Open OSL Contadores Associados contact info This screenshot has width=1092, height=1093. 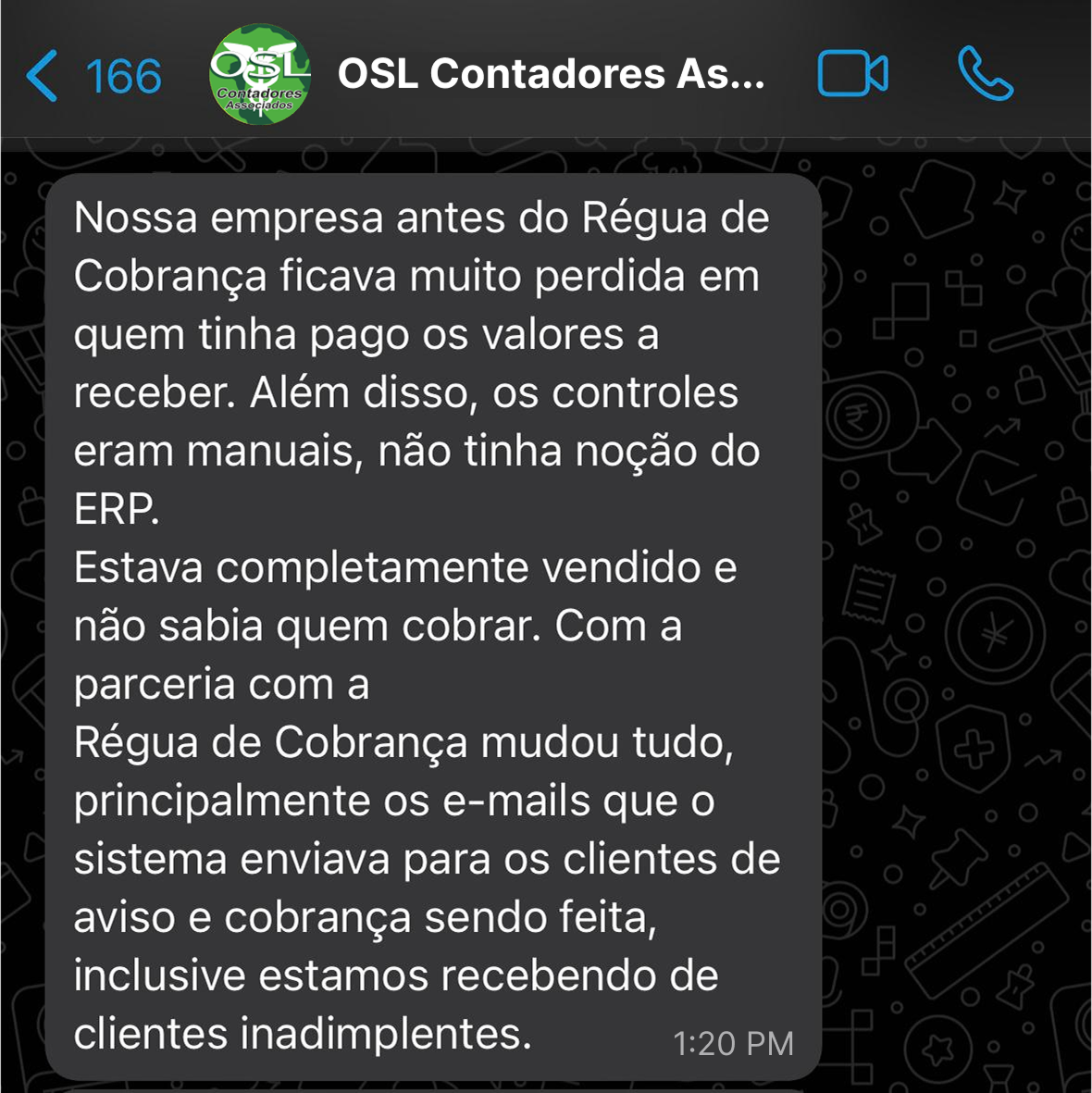pos(551,74)
